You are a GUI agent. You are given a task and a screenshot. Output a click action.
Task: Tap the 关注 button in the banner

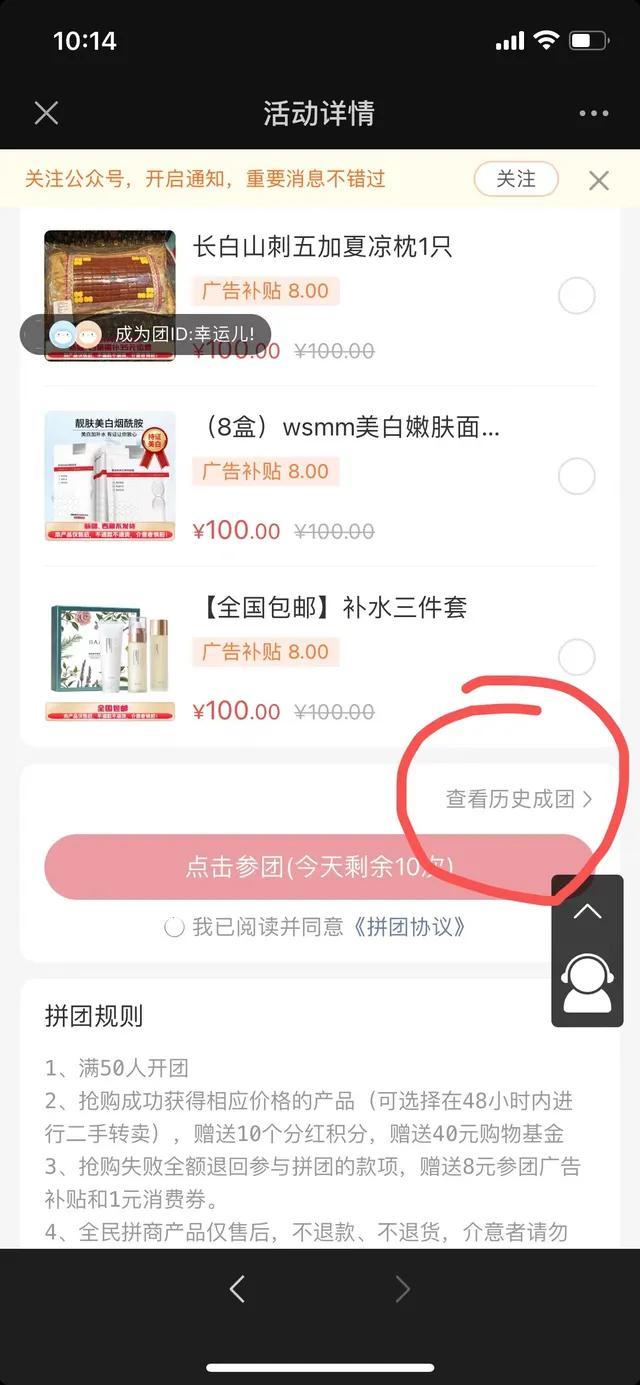tap(515, 179)
